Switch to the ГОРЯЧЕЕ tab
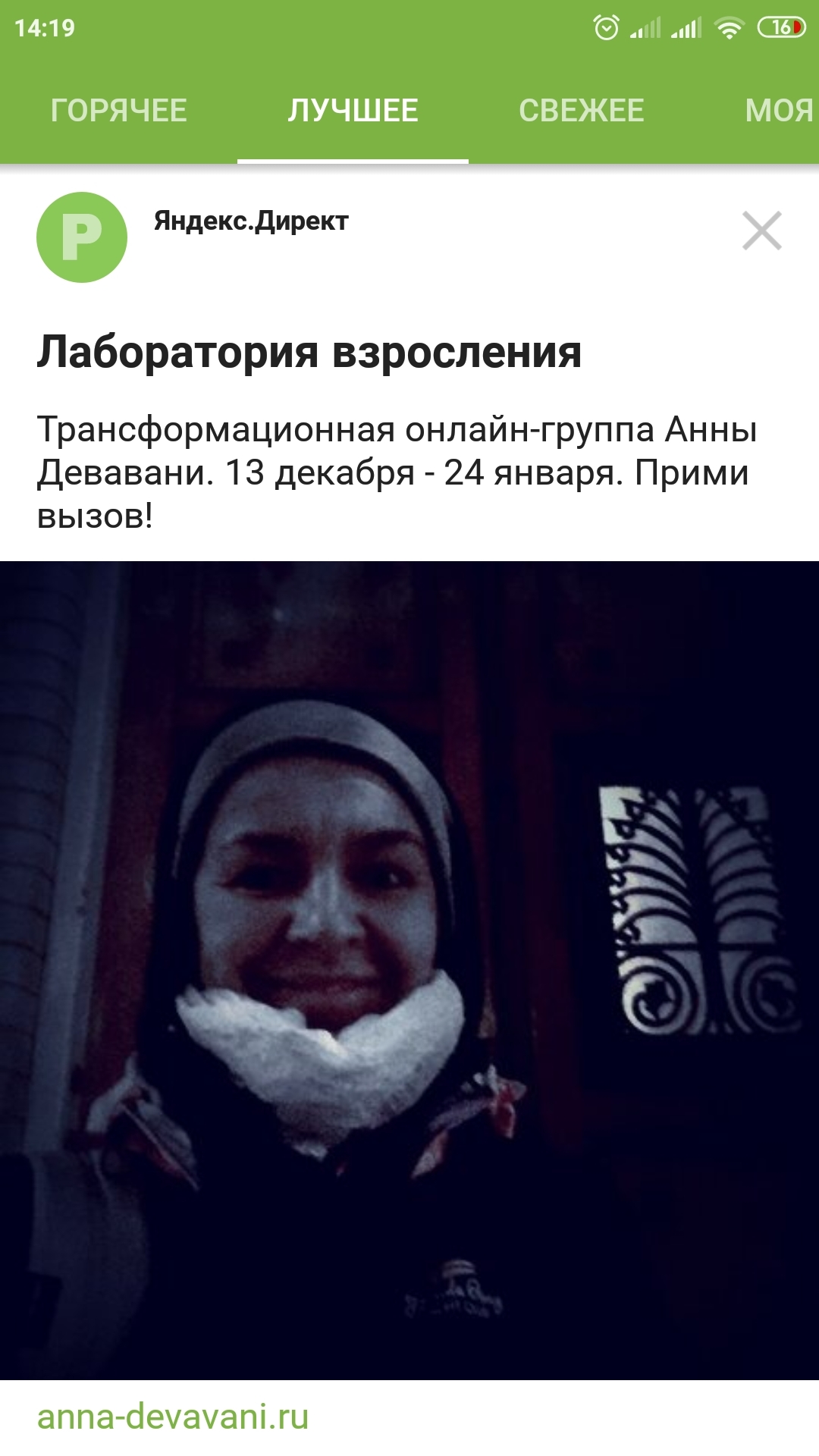 [118, 111]
